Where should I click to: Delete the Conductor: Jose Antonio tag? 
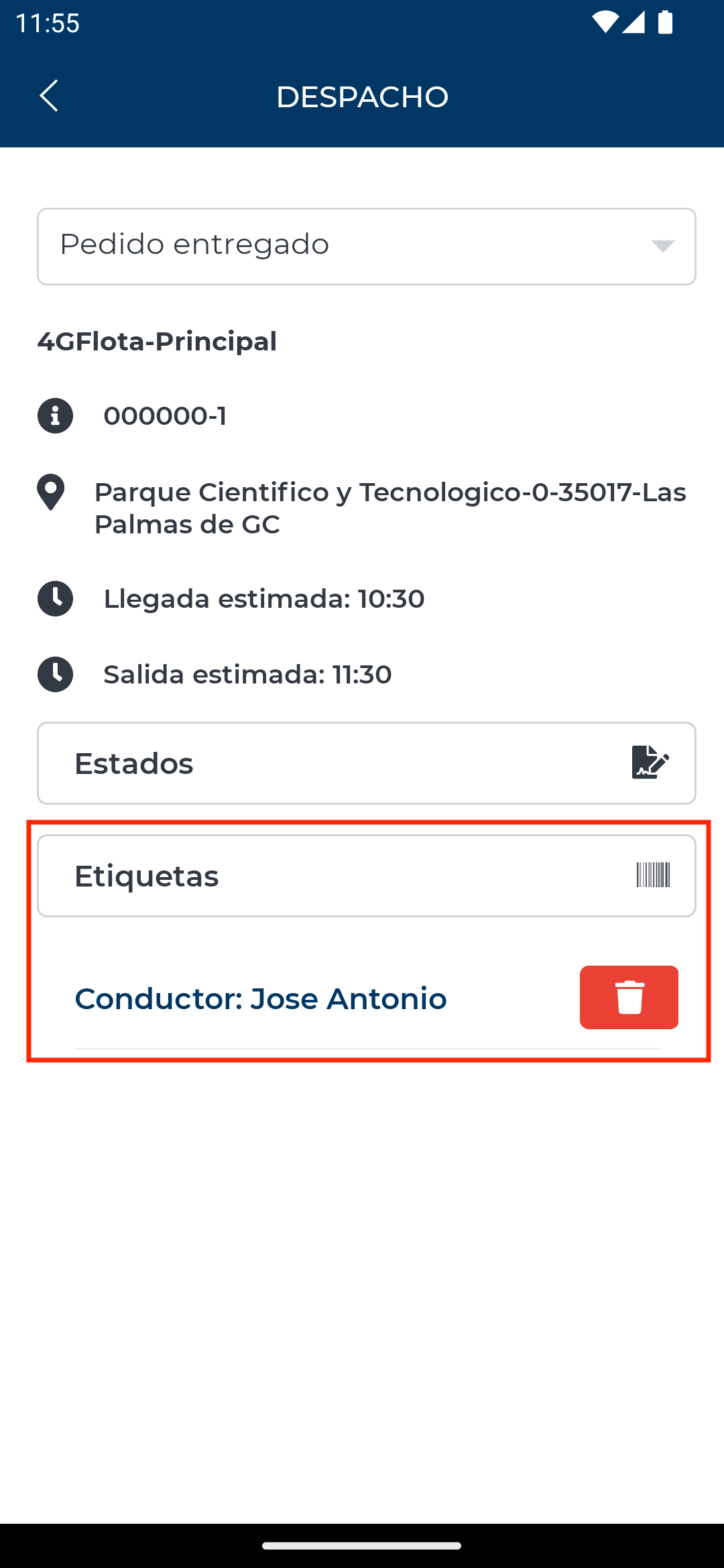click(x=628, y=997)
